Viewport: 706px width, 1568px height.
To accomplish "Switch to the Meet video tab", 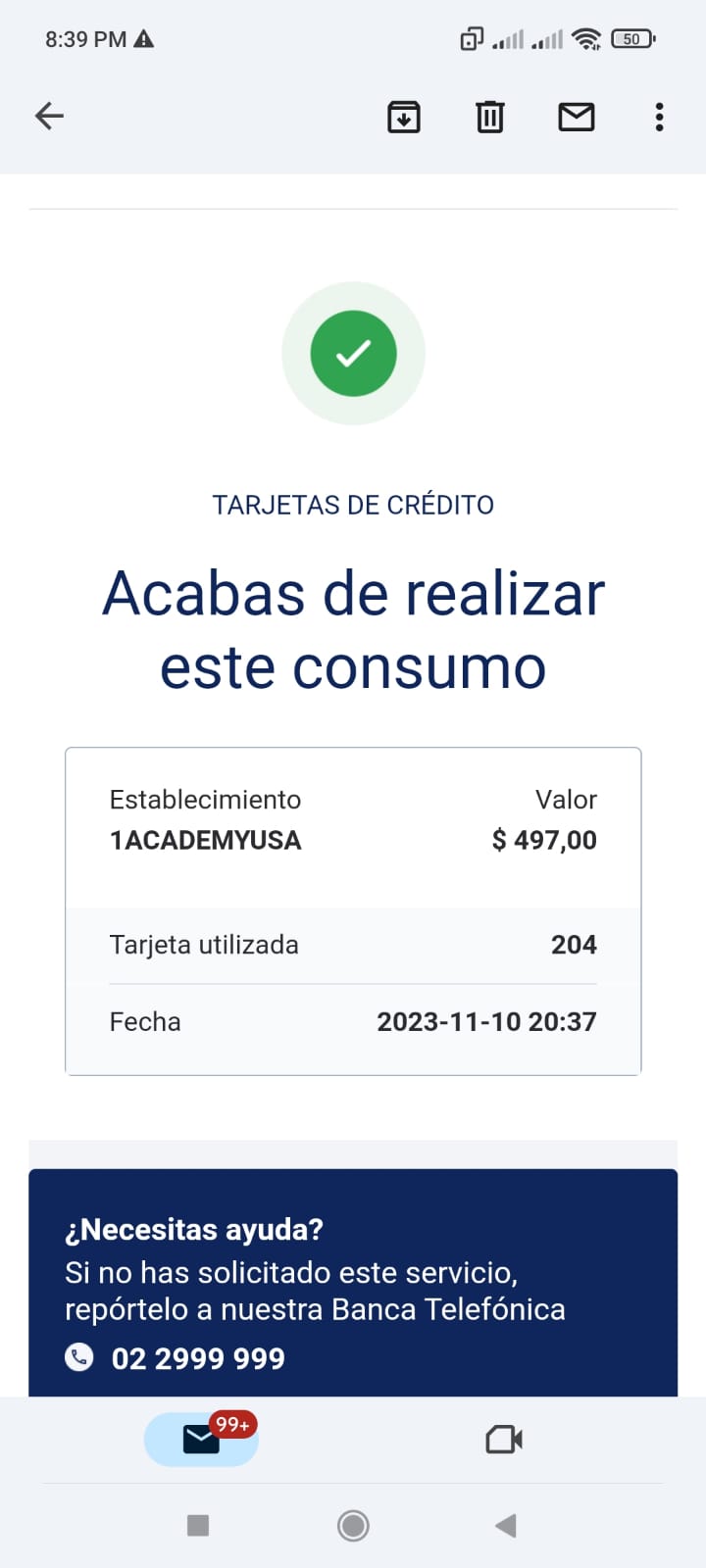I will click(504, 1439).
